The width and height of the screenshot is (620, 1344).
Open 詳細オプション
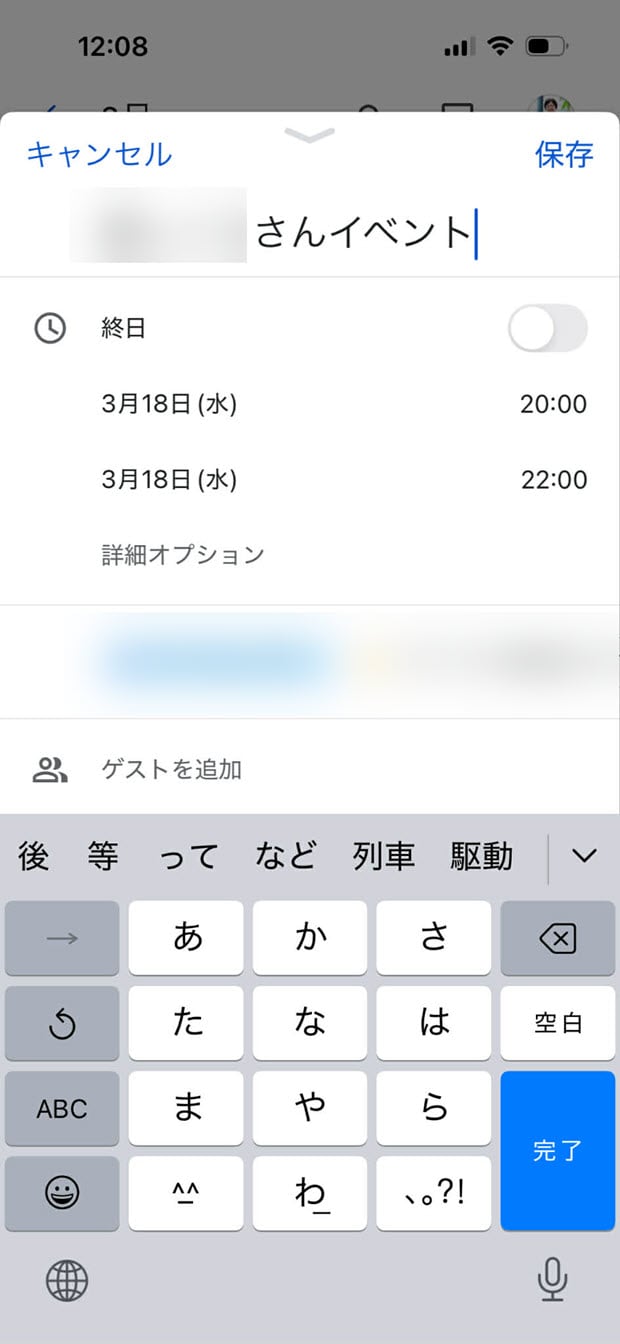(183, 554)
